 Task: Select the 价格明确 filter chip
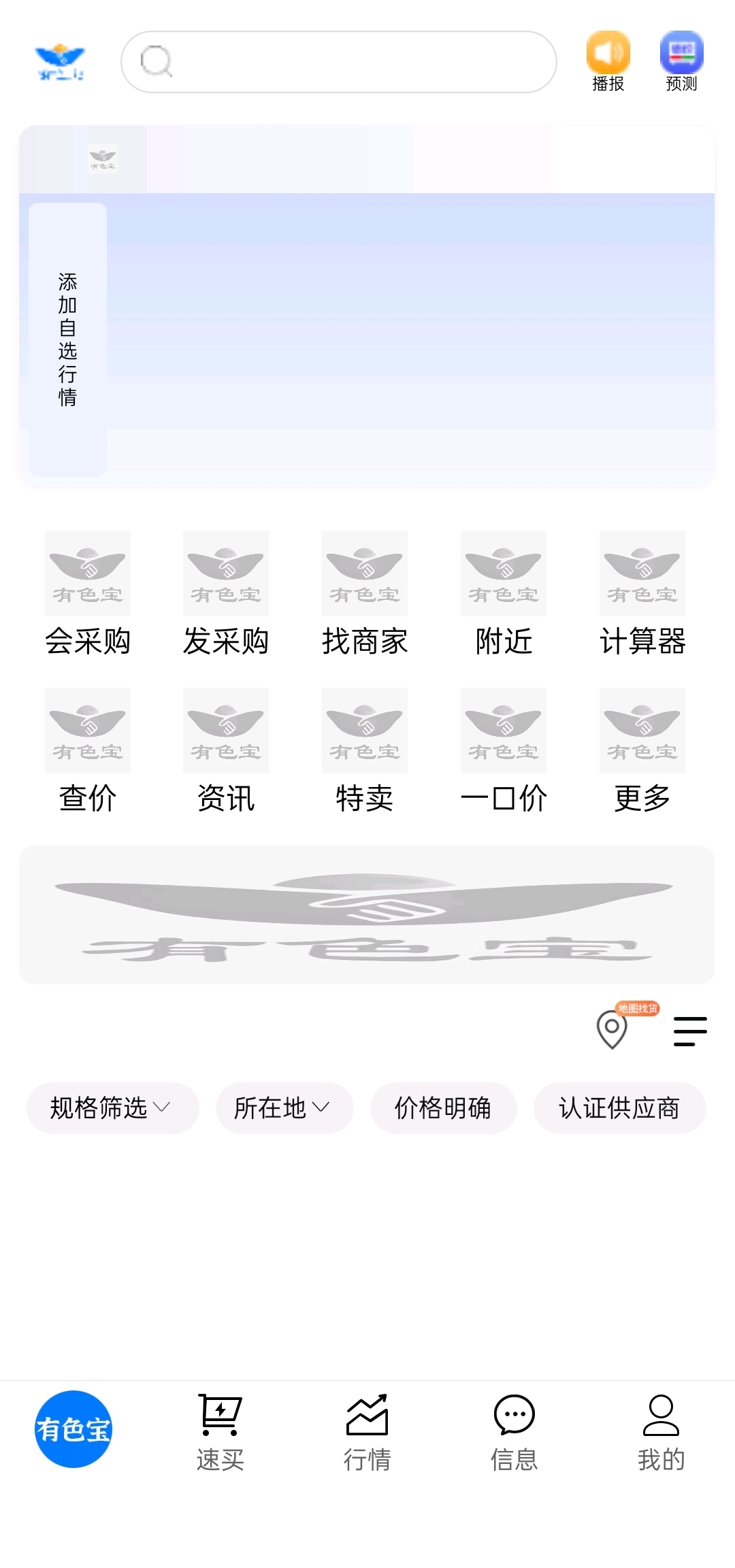pos(443,1108)
